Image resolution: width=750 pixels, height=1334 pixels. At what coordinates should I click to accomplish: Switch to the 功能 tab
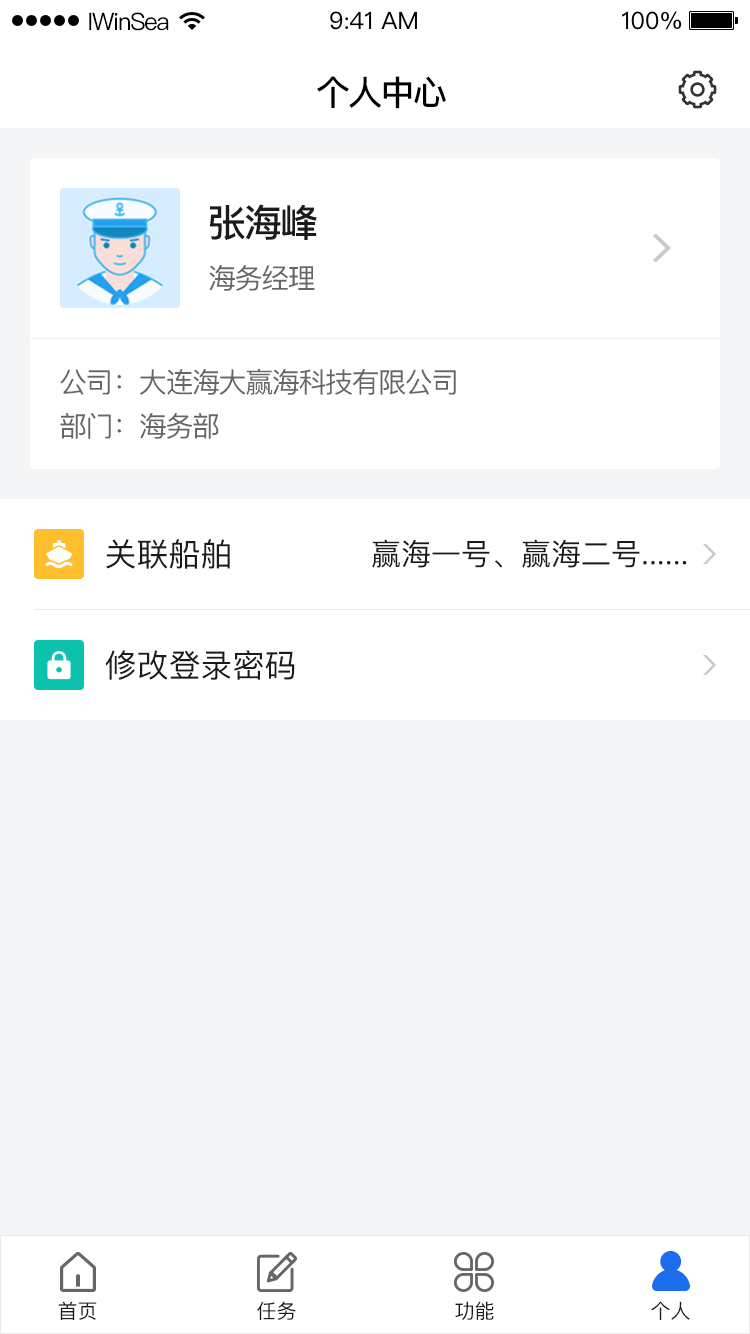click(x=474, y=1285)
